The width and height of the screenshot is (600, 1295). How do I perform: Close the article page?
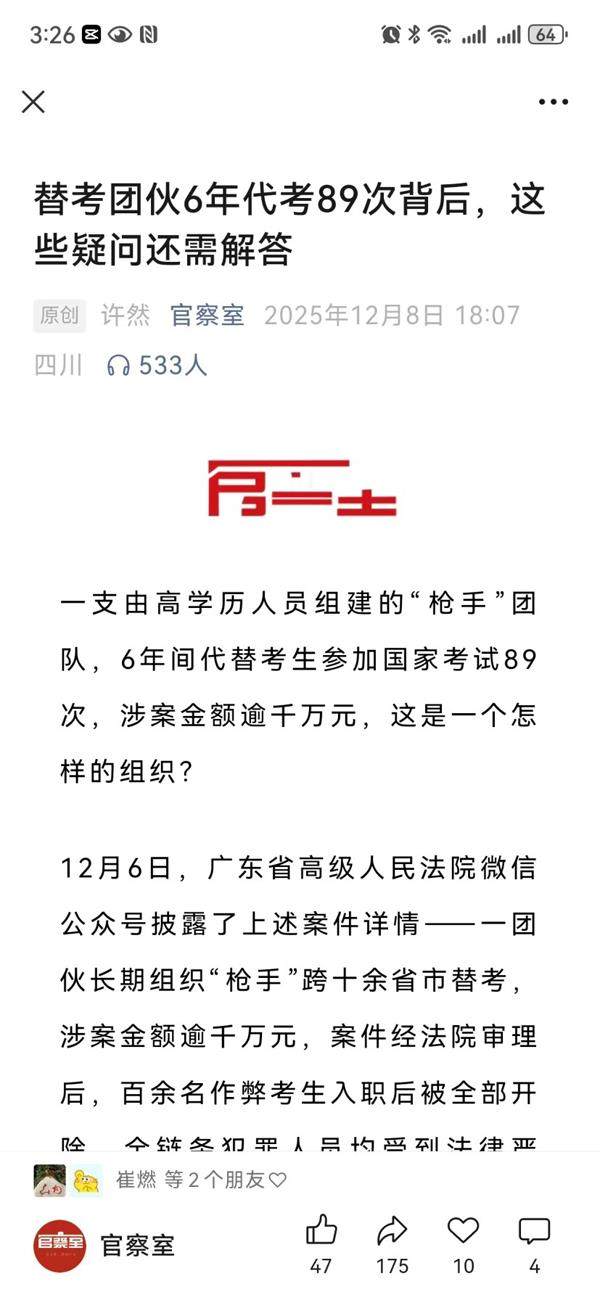tap(33, 101)
